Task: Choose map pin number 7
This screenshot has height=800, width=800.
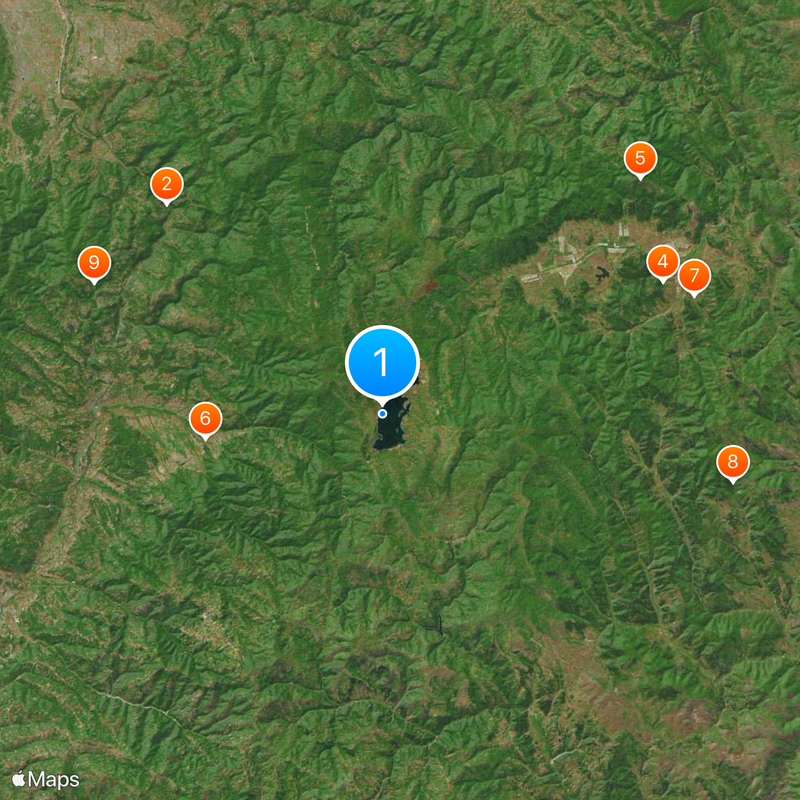Action: 694,276
